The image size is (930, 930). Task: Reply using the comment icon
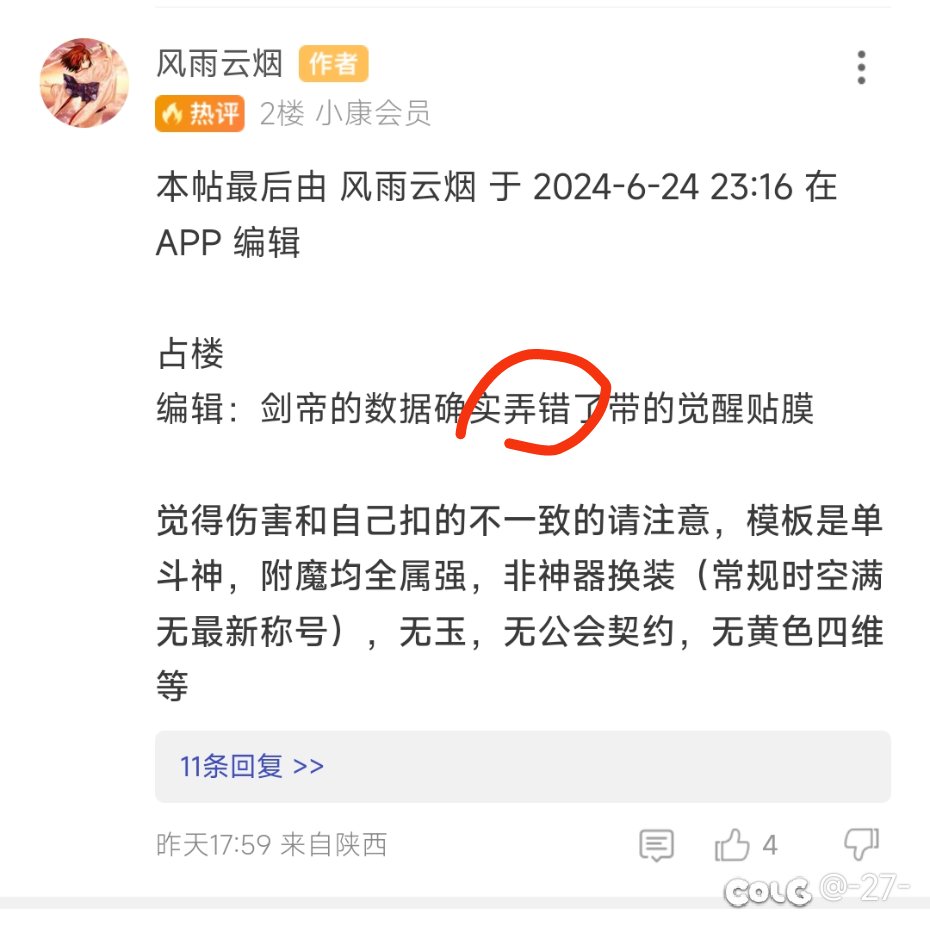656,846
